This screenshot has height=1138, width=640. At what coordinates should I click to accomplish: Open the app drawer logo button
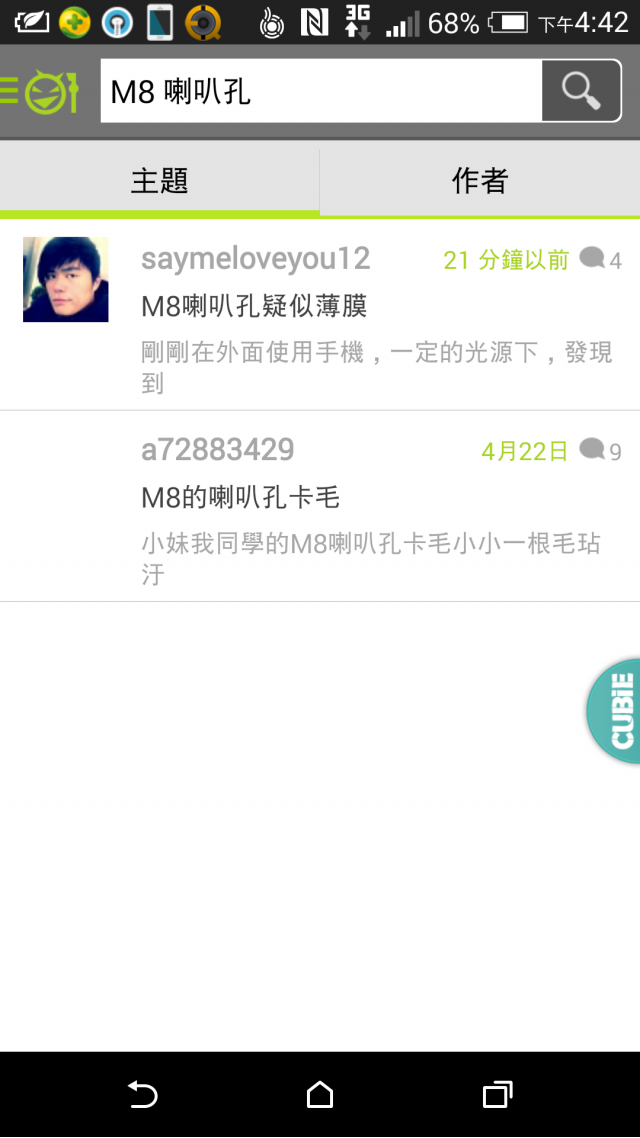tap(42, 91)
